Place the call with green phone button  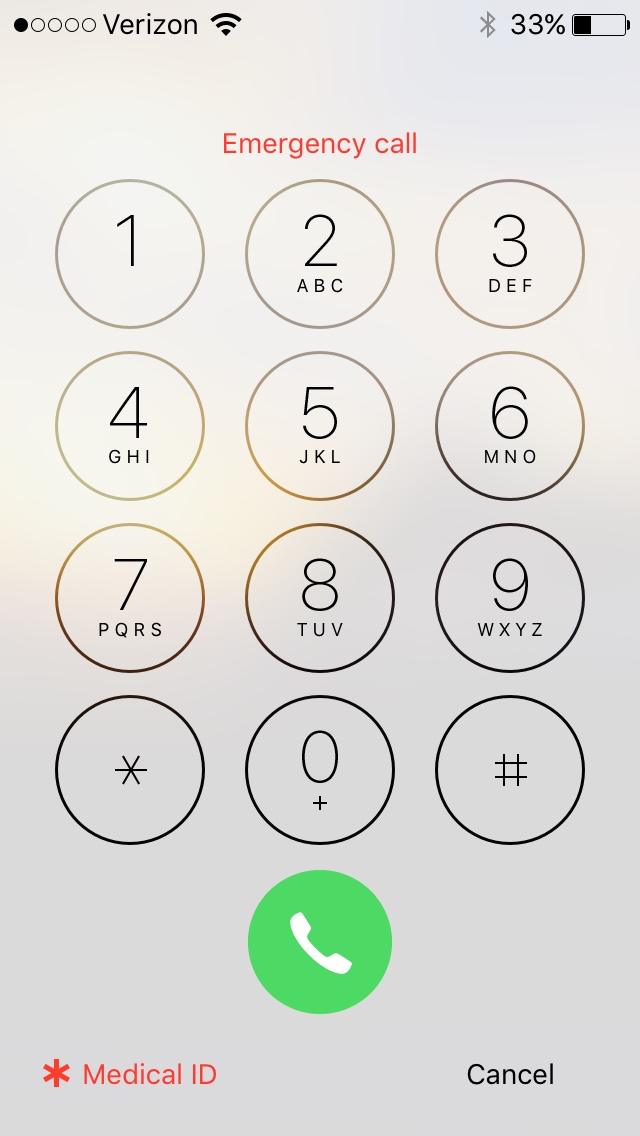click(x=320, y=942)
